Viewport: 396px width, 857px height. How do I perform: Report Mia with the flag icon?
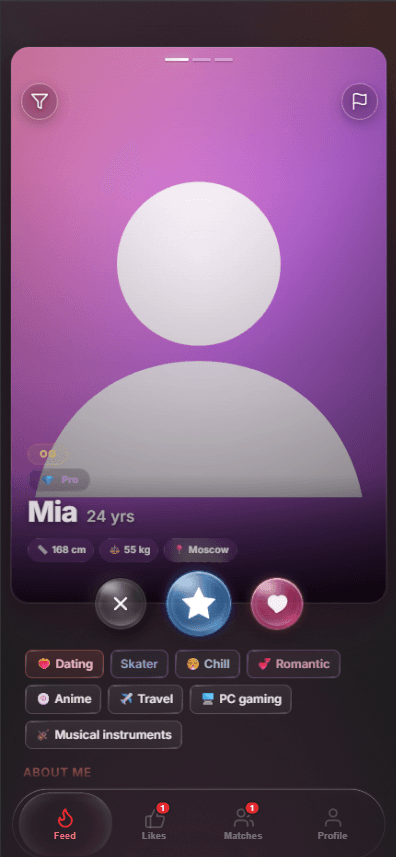[x=359, y=101]
